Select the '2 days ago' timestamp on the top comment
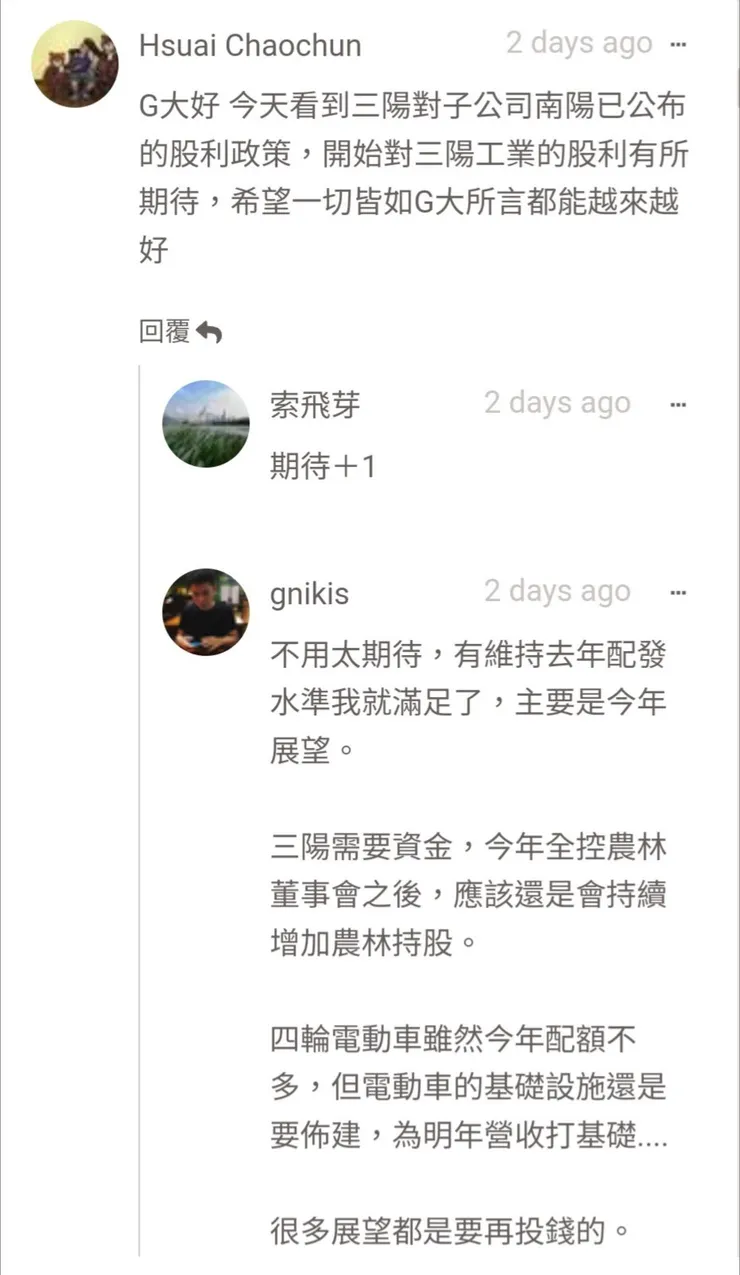Image resolution: width=740 pixels, height=1275 pixels. point(580,44)
